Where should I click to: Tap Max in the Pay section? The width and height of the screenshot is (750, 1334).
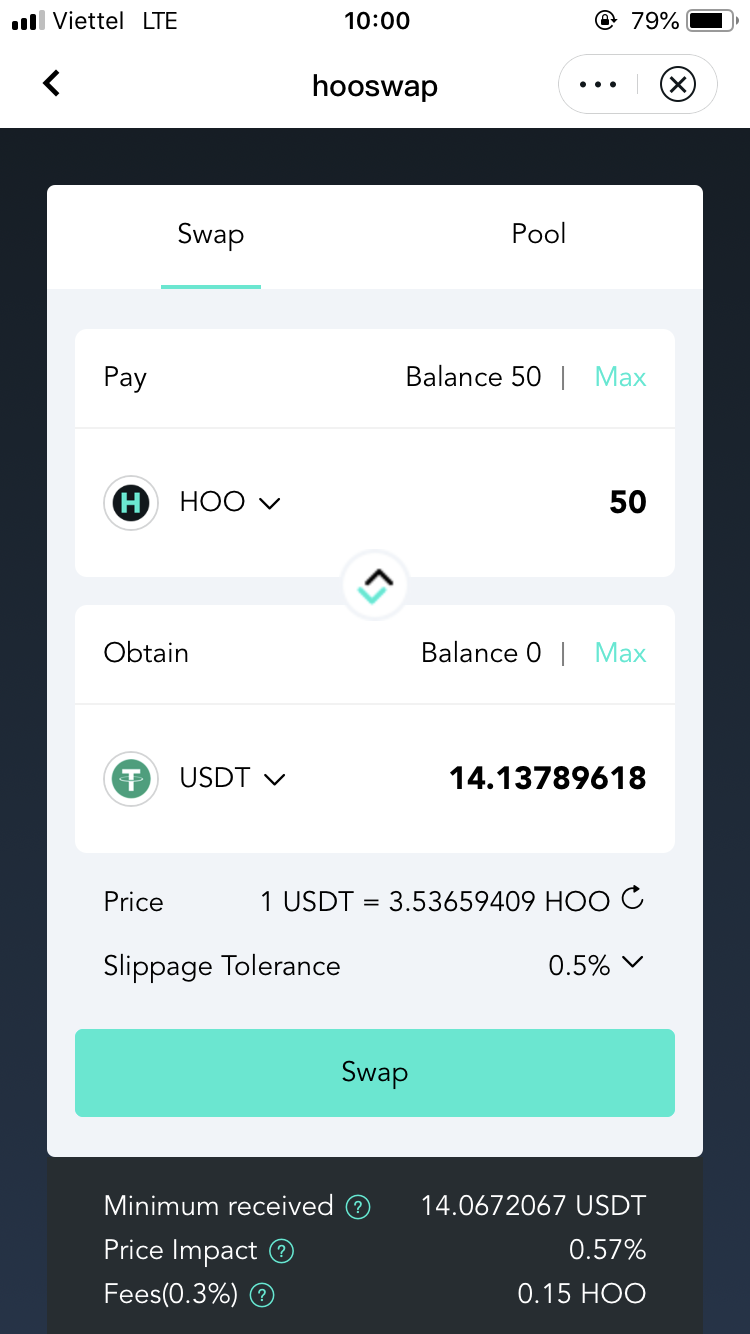coord(620,377)
